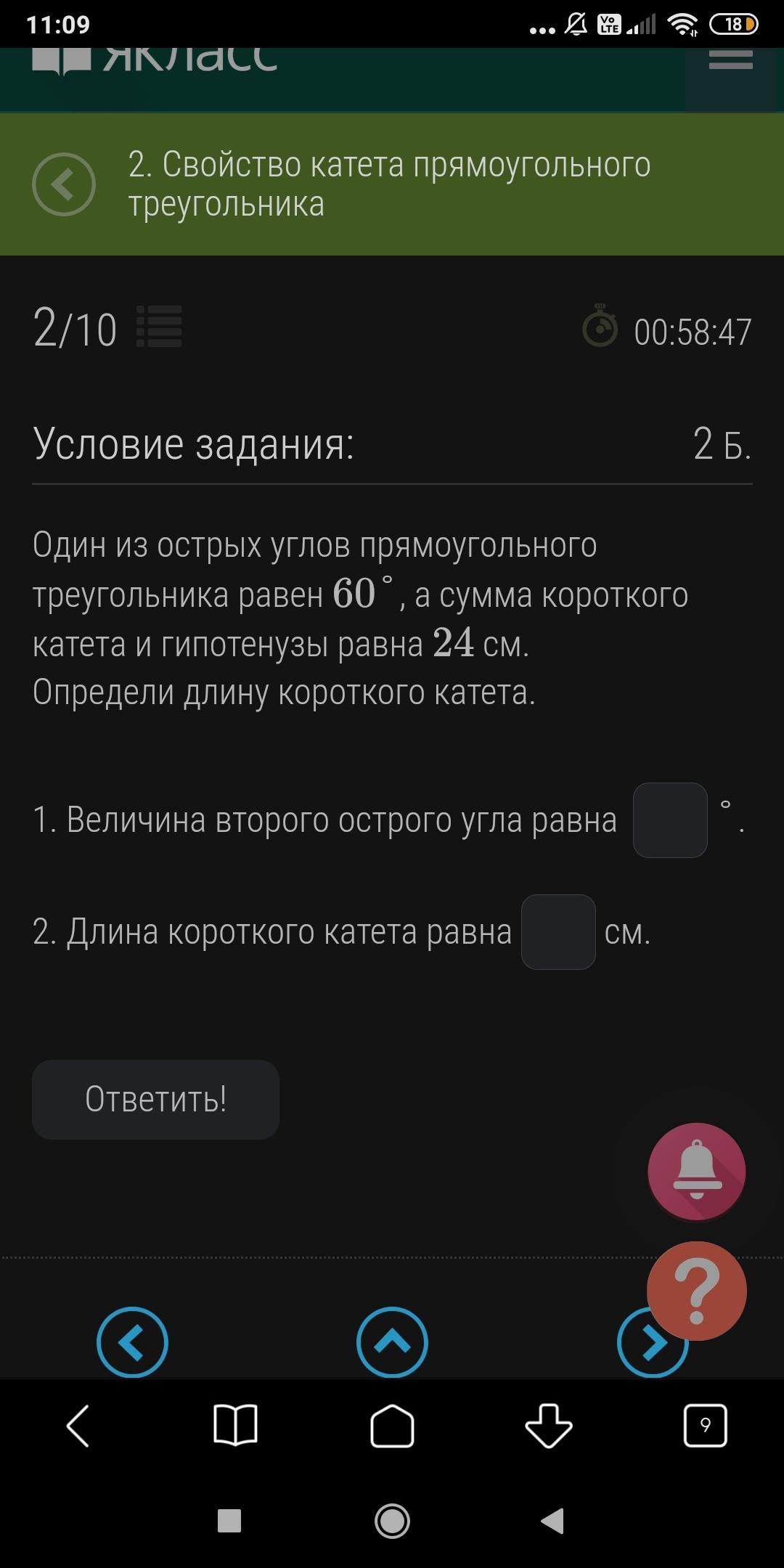
Task: Open the task list icon next to 2/10
Action: coord(159,327)
